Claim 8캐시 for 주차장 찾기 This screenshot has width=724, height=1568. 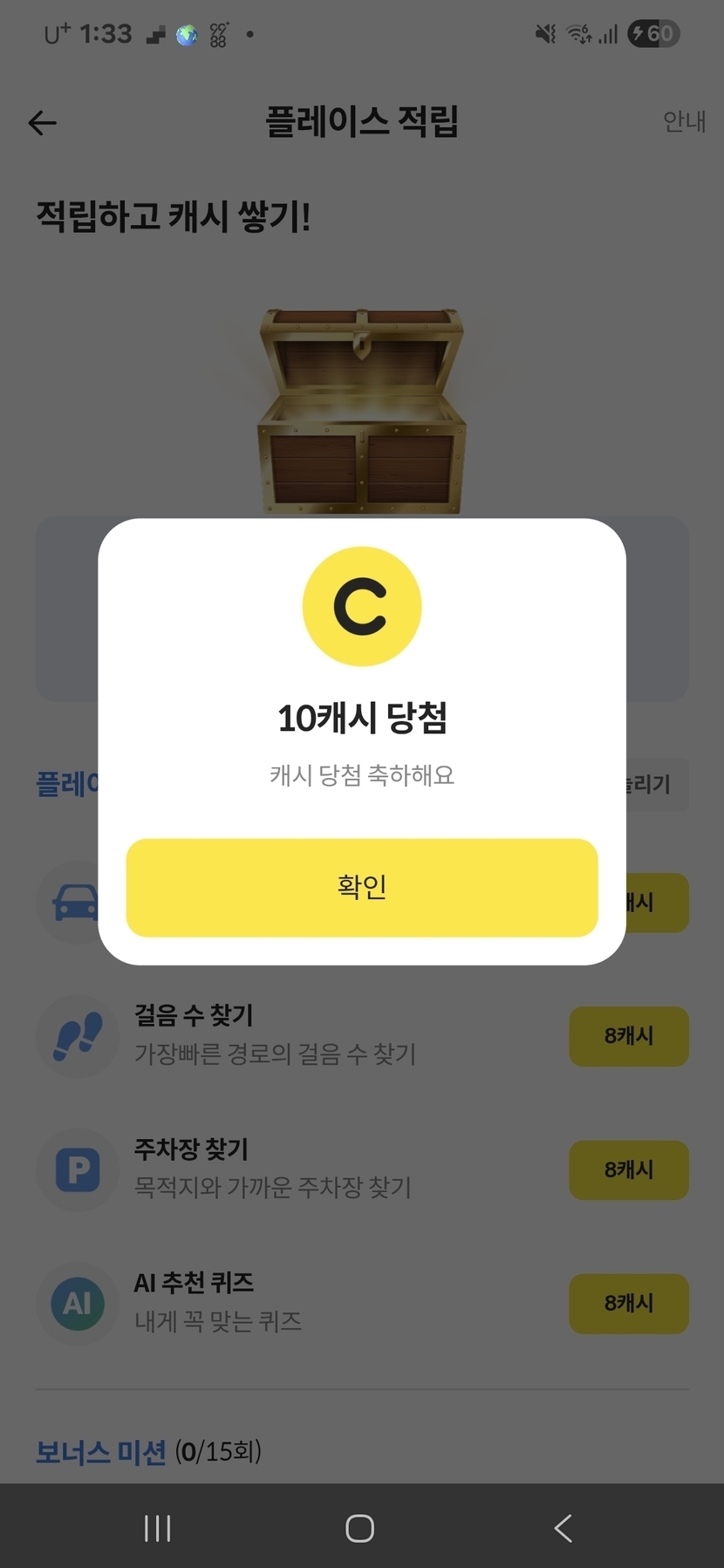point(628,1169)
